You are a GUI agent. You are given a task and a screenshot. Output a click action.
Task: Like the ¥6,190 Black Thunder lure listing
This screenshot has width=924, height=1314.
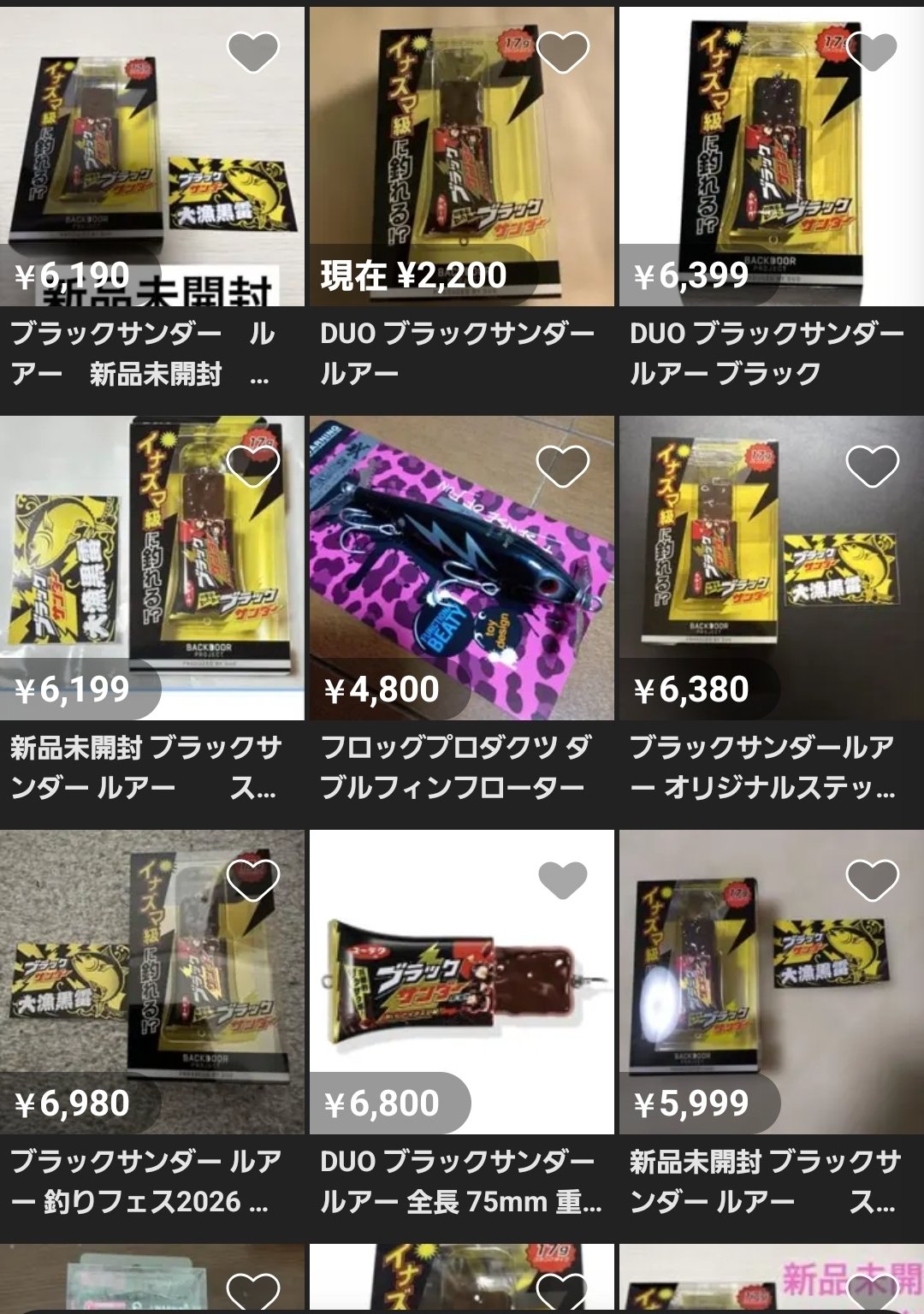click(x=253, y=51)
